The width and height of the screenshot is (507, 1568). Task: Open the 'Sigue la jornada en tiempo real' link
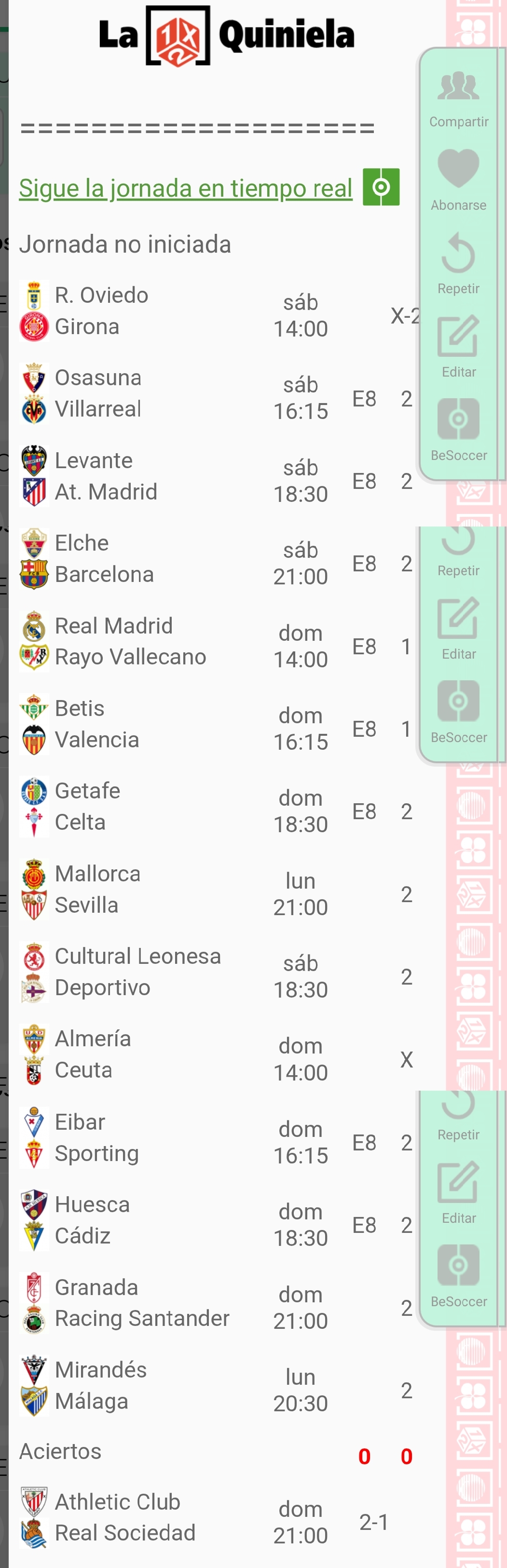185,188
